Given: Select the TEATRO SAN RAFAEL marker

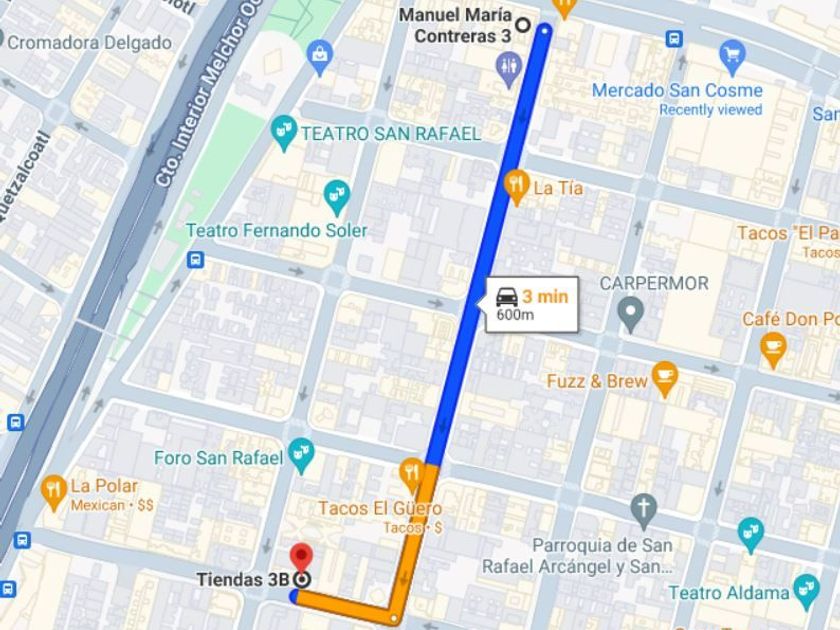Looking at the screenshot, I should pos(284,133).
